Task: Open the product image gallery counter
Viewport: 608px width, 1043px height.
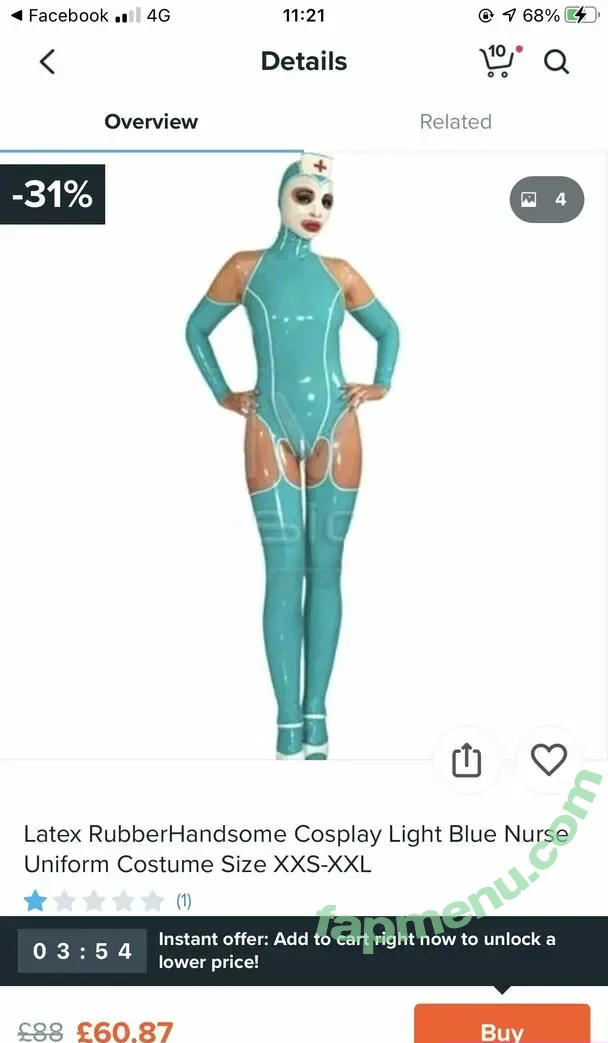Action: point(545,199)
